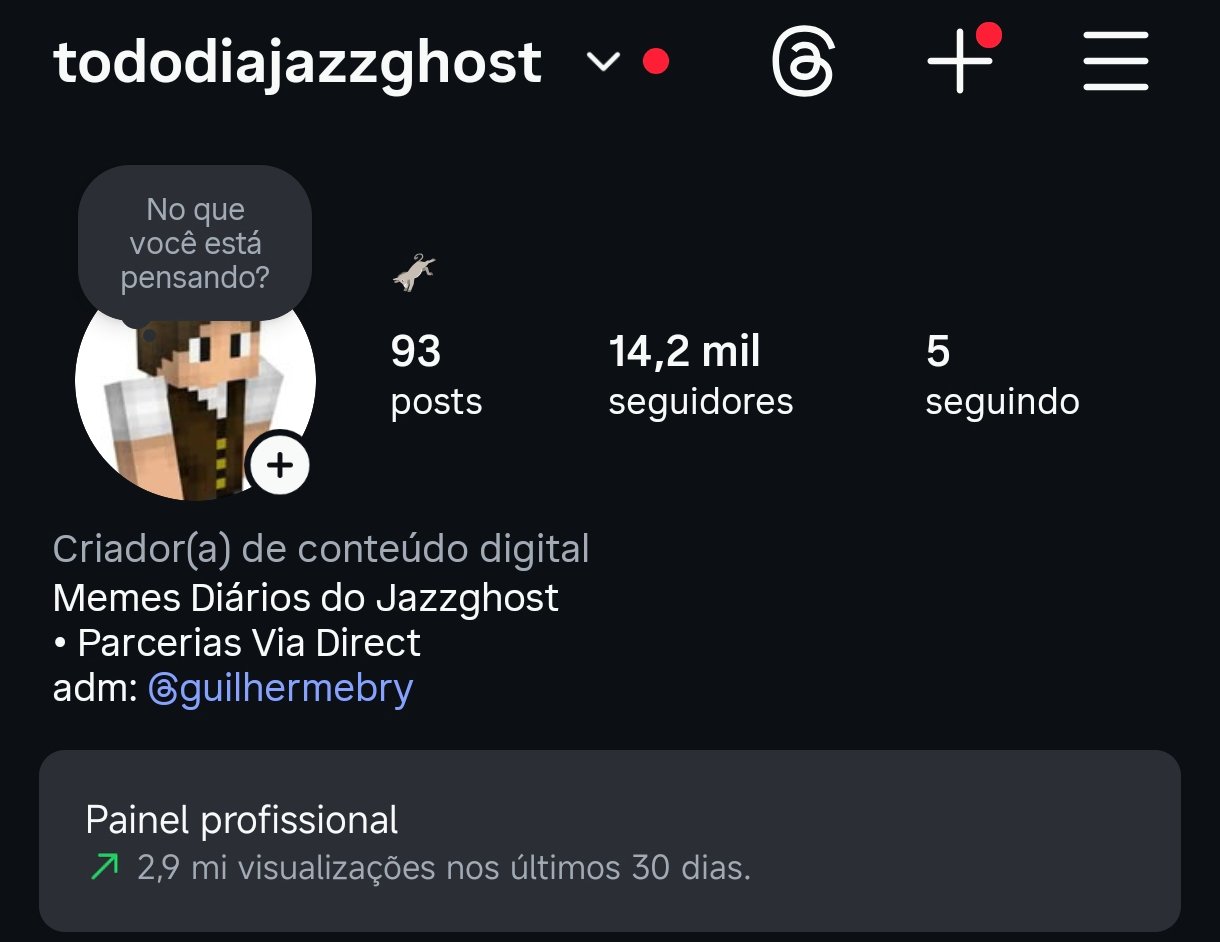Create new content with the plus icon

click(x=959, y=62)
